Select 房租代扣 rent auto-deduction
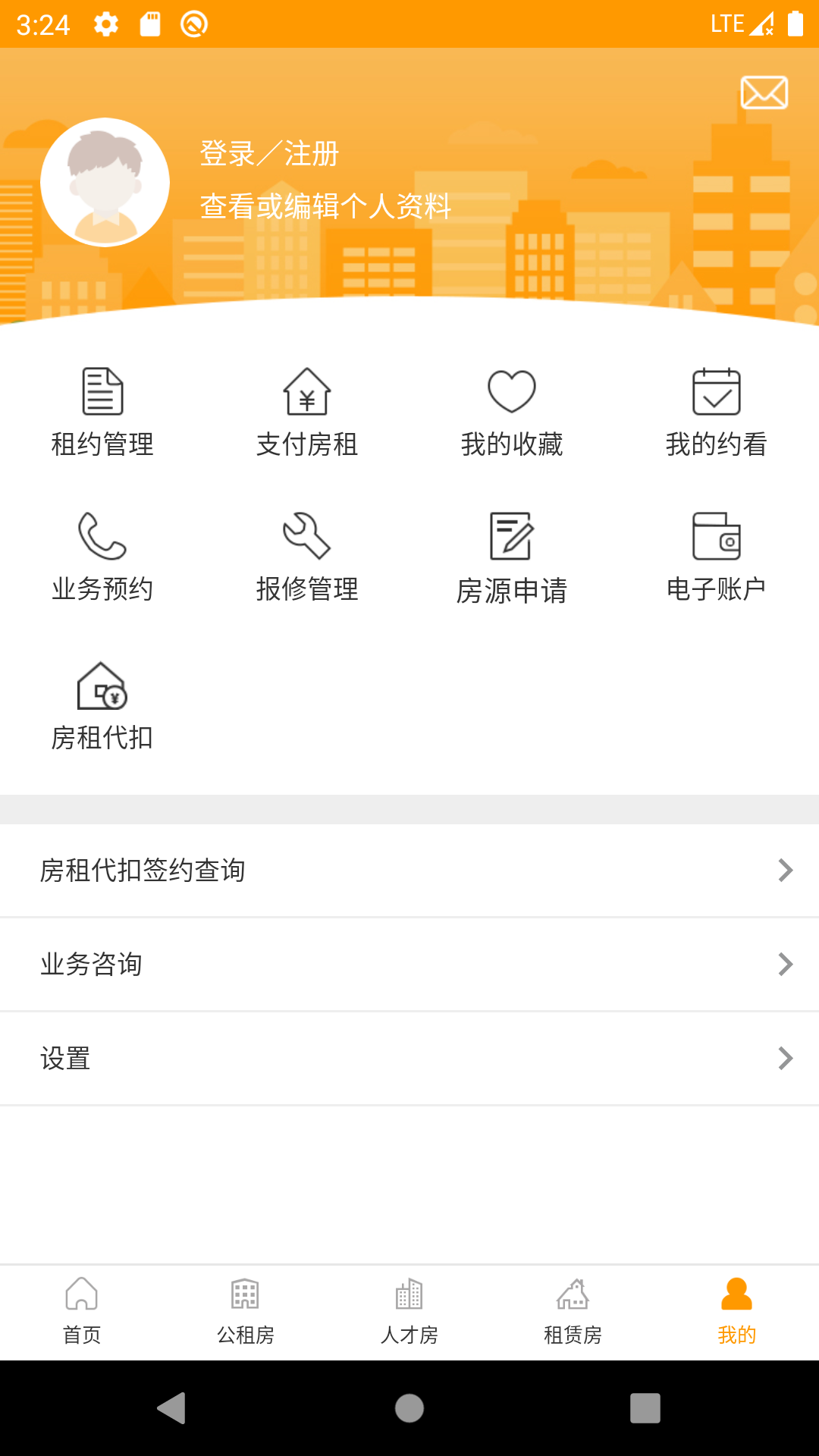 click(102, 706)
